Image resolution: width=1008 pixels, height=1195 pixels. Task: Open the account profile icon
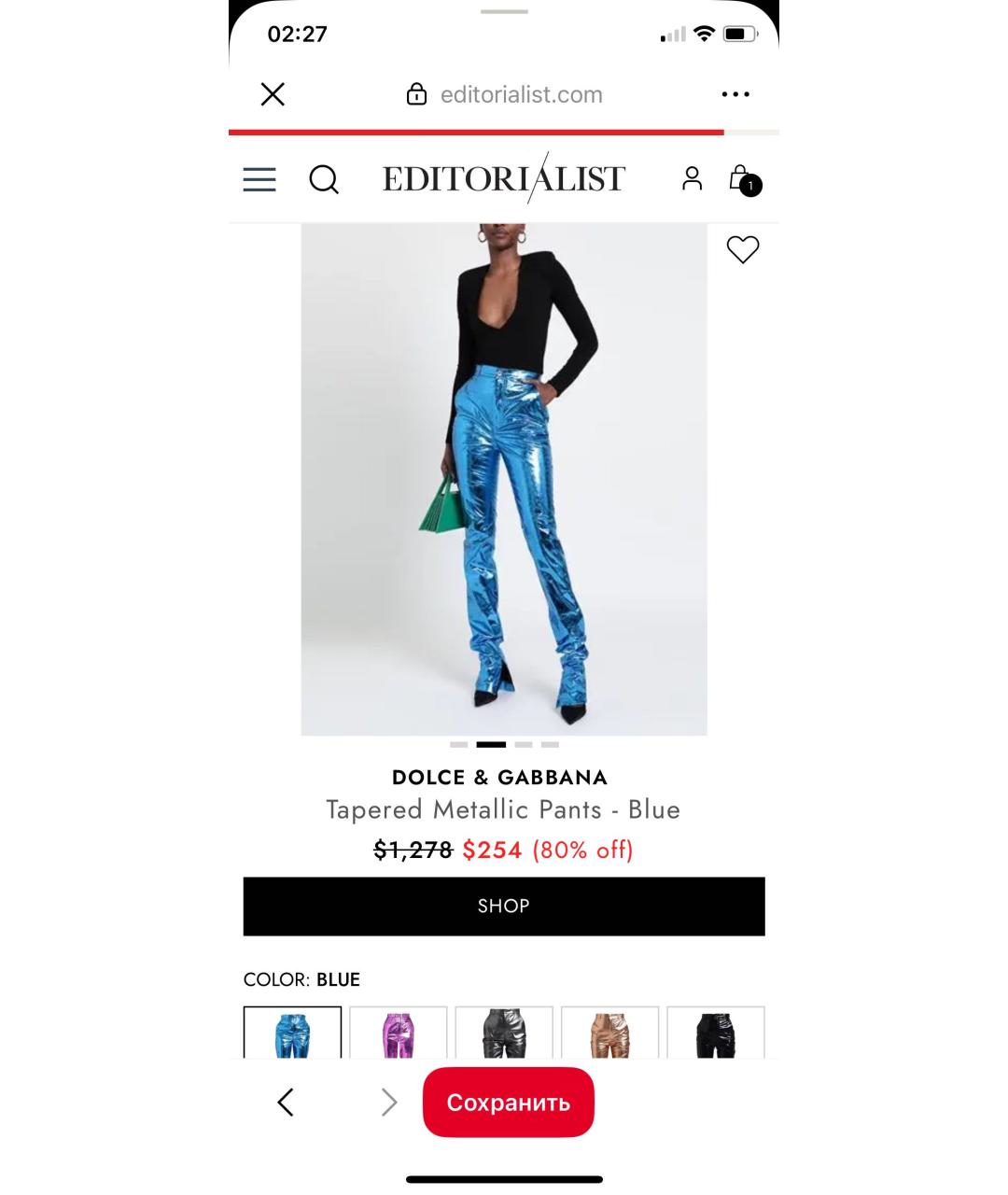click(692, 178)
